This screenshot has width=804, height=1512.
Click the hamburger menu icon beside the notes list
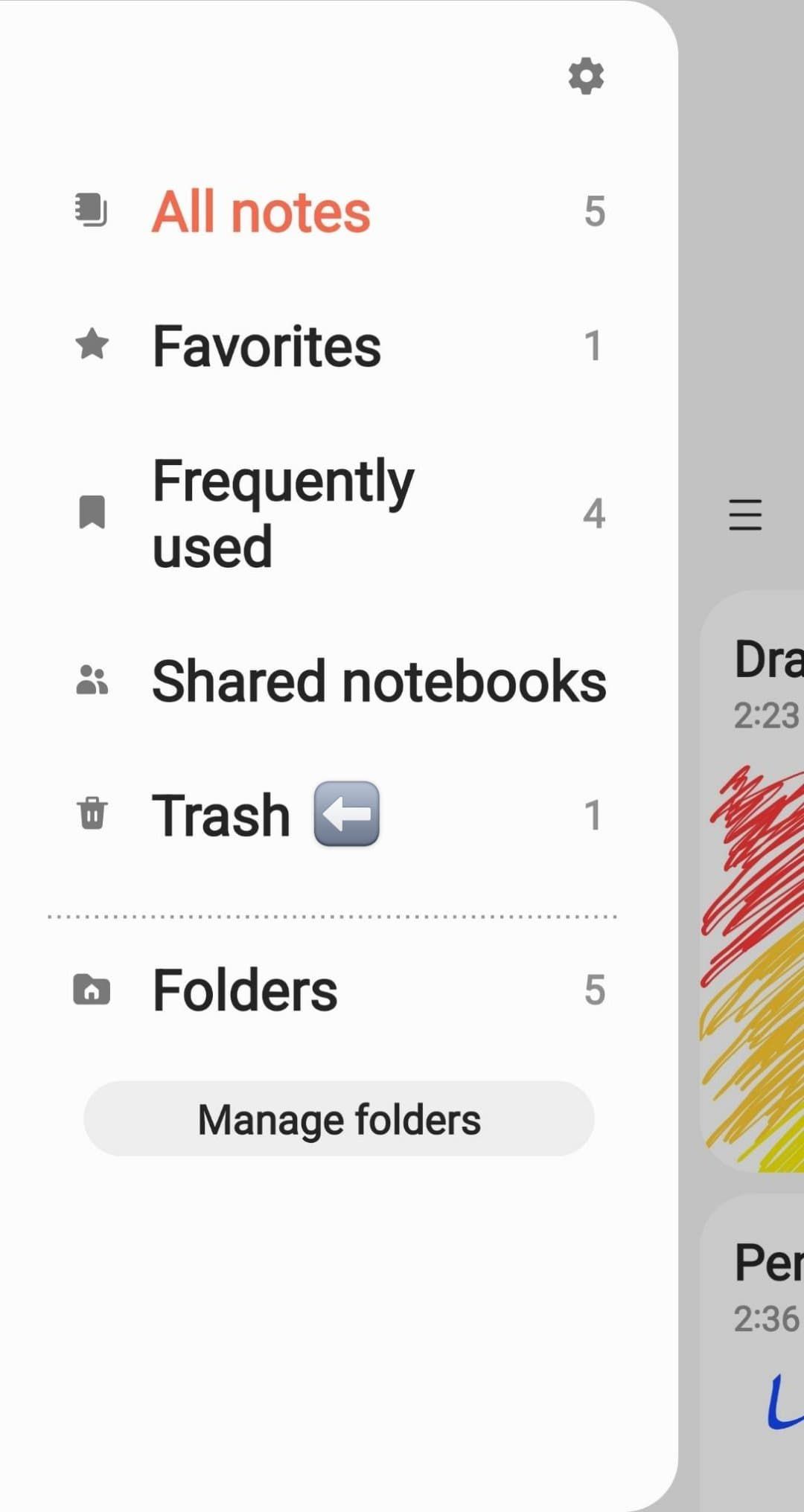point(745,513)
